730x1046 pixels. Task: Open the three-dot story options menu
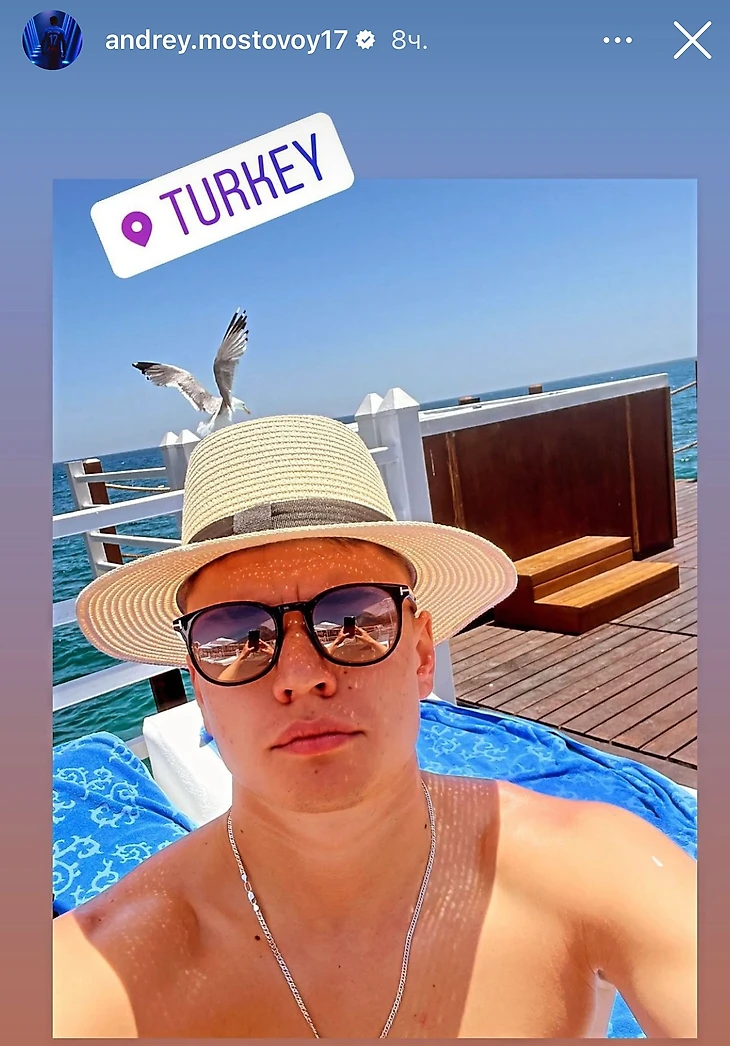click(x=618, y=41)
